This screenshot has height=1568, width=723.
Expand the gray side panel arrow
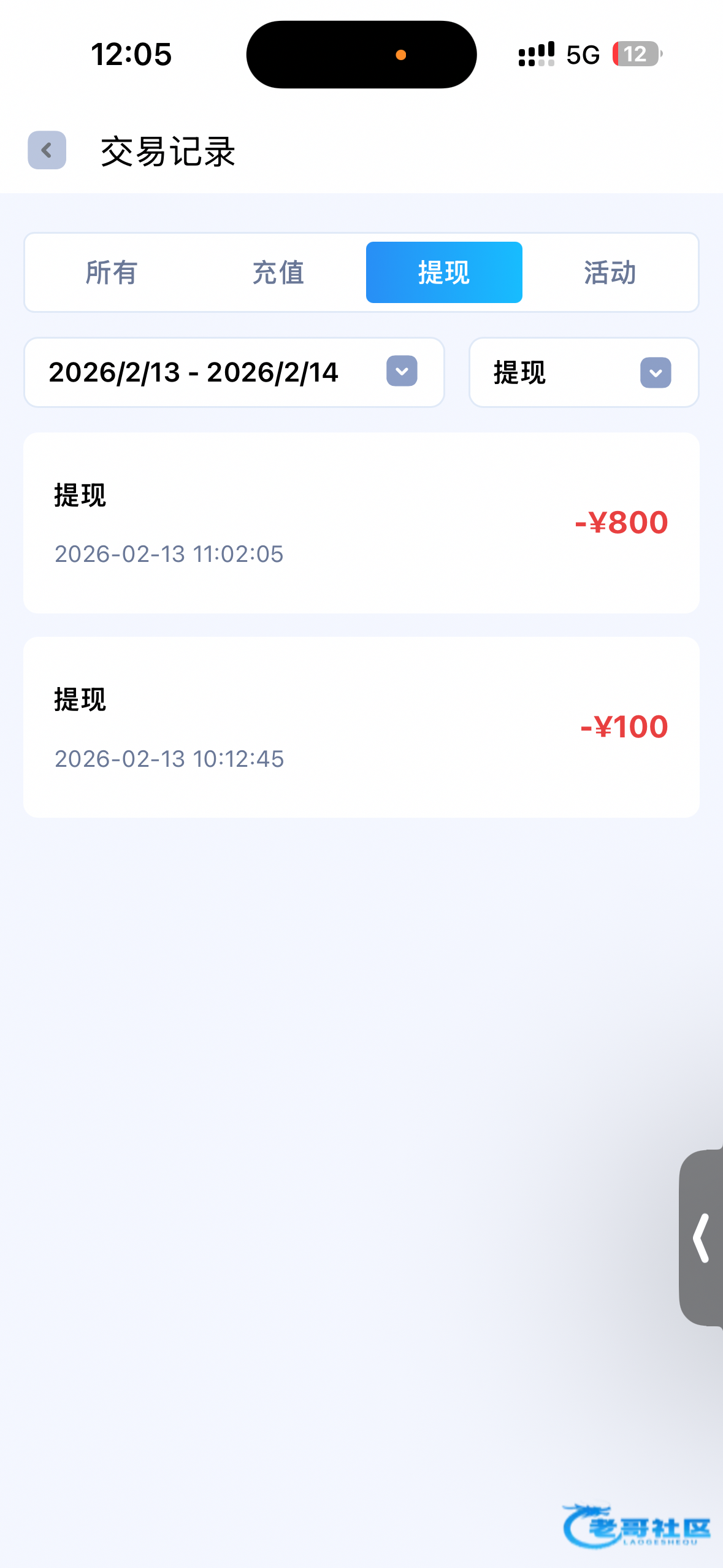coord(702,1237)
